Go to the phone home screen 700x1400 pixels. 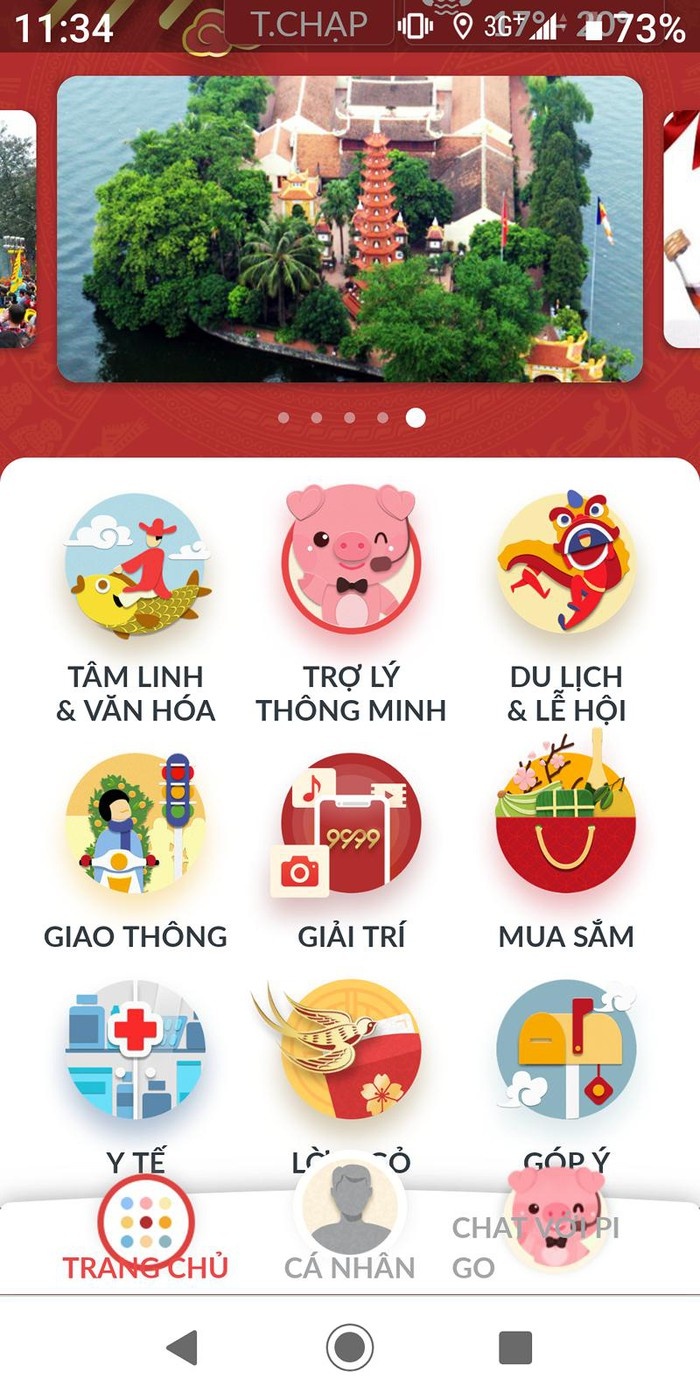tap(350, 1348)
